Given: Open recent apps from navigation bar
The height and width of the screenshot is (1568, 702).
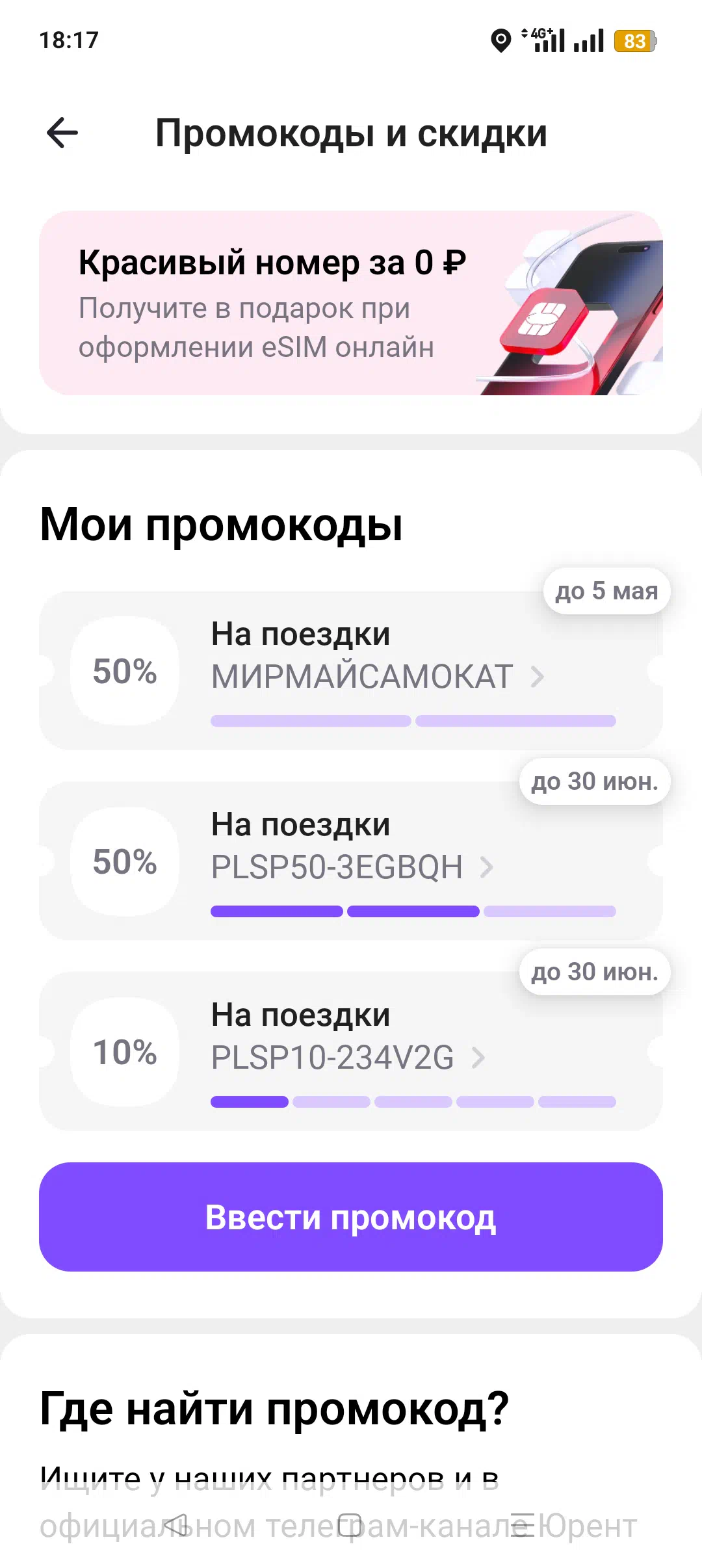Looking at the screenshot, I should click(x=522, y=1525).
